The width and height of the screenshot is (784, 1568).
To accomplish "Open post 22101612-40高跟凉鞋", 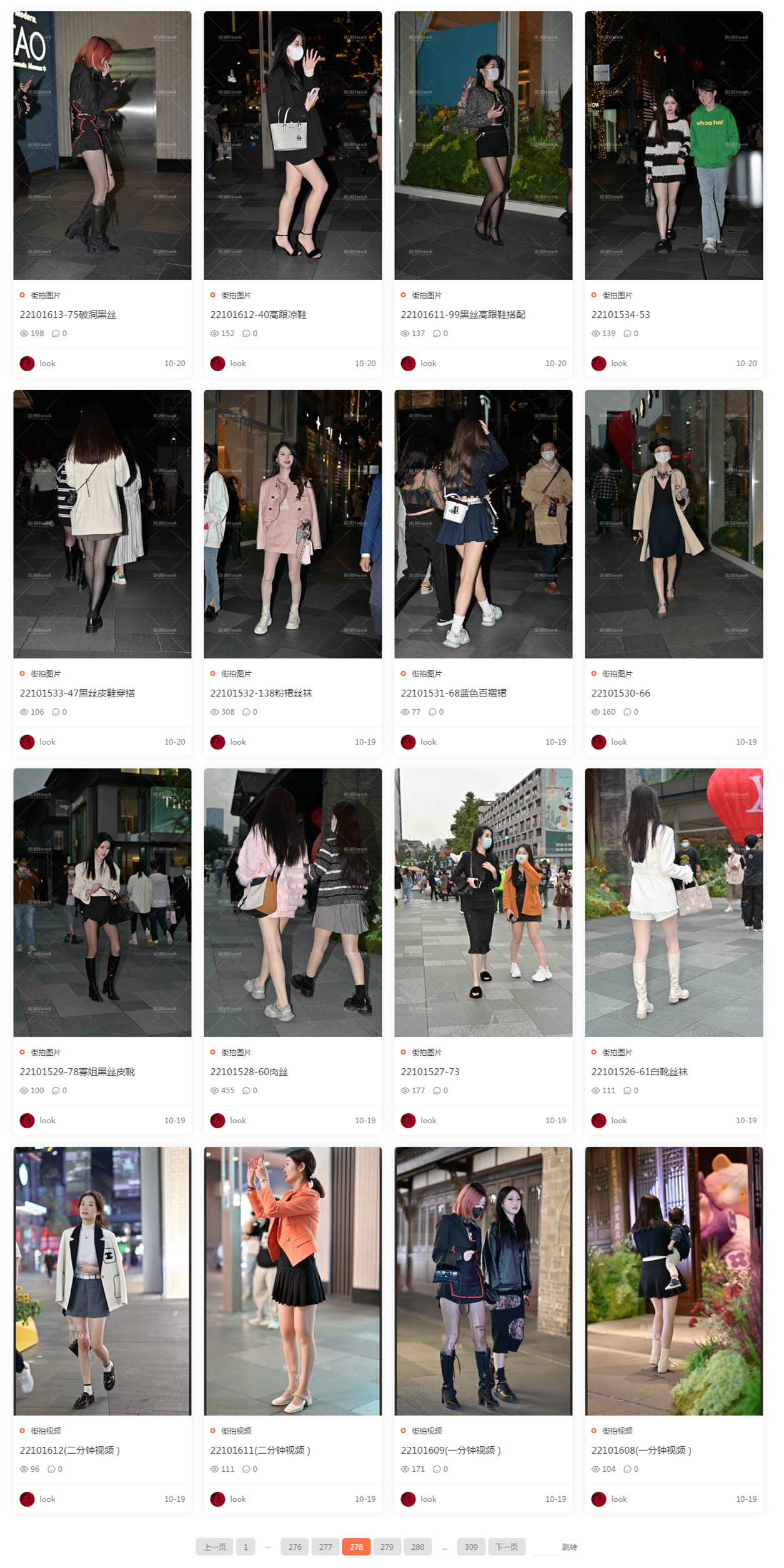I will (258, 315).
